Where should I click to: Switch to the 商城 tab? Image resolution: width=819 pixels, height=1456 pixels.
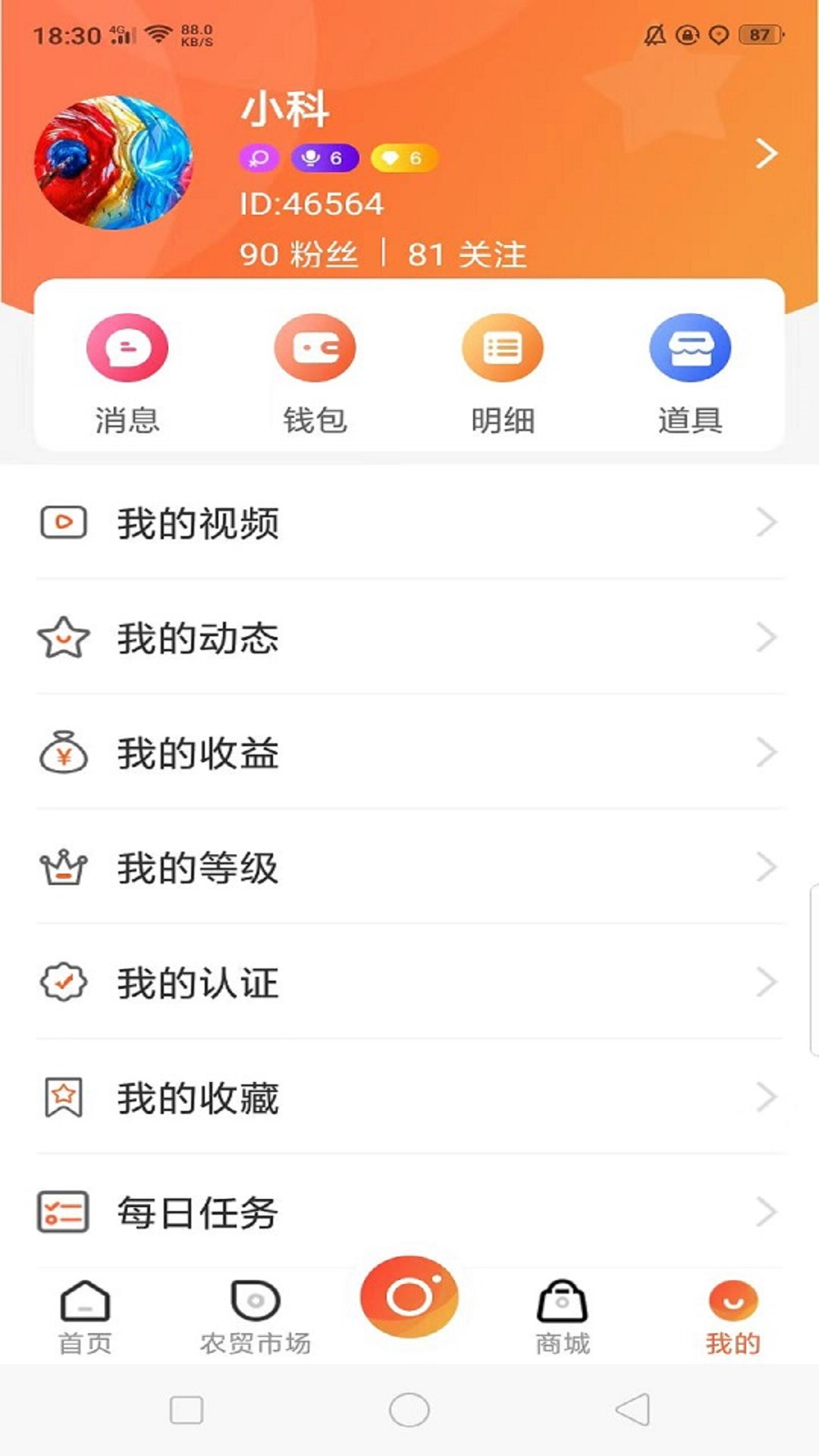point(562,1316)
